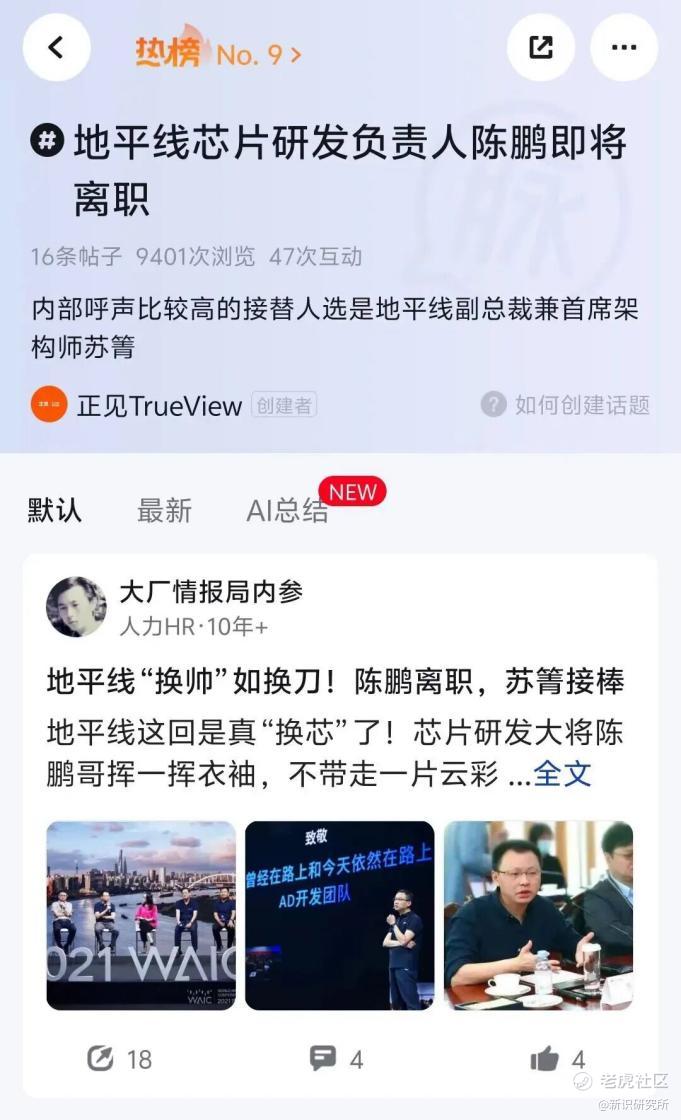
Task: Open the AD开发团队 stage photo
Action: (x=340, y=915)
